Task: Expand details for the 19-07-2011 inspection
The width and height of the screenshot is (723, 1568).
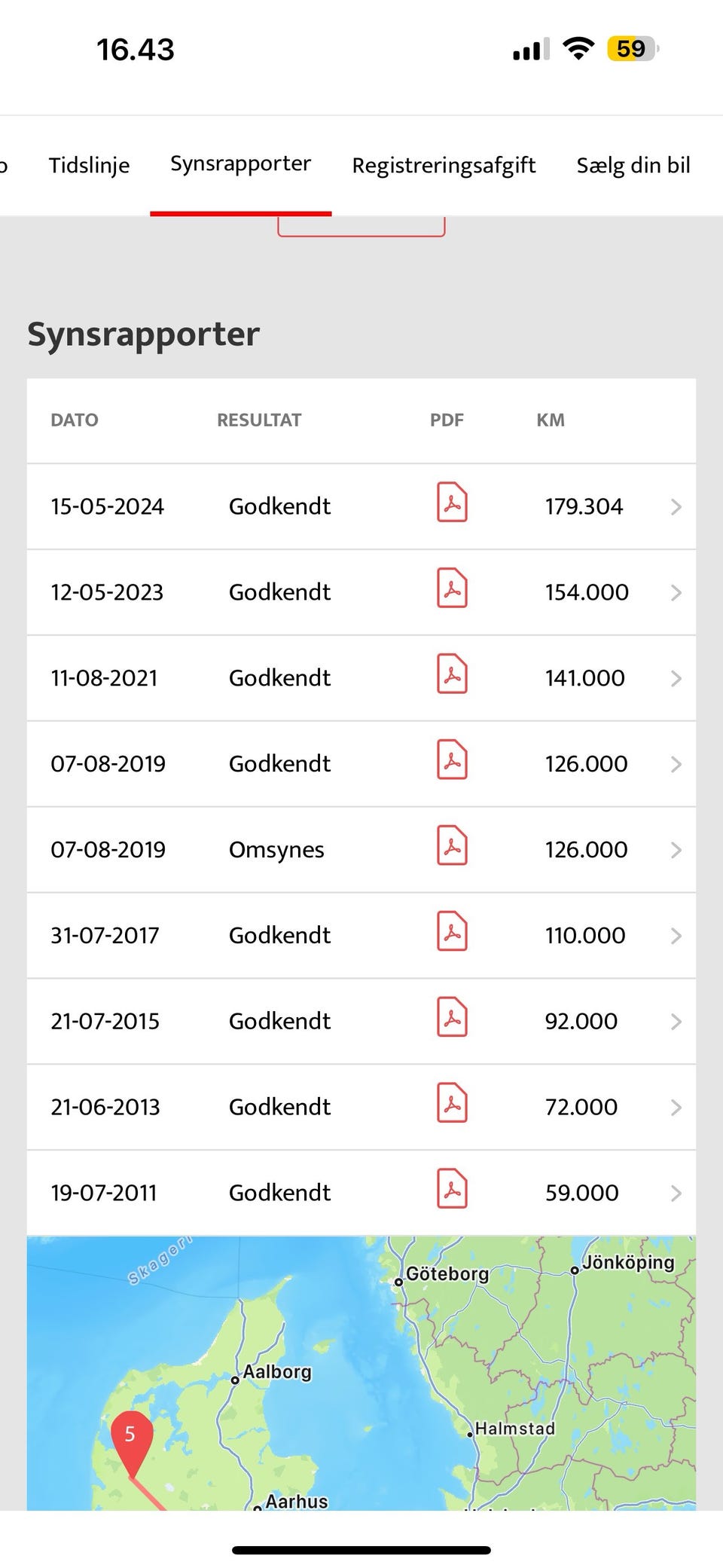Action: click(676, 1193)
